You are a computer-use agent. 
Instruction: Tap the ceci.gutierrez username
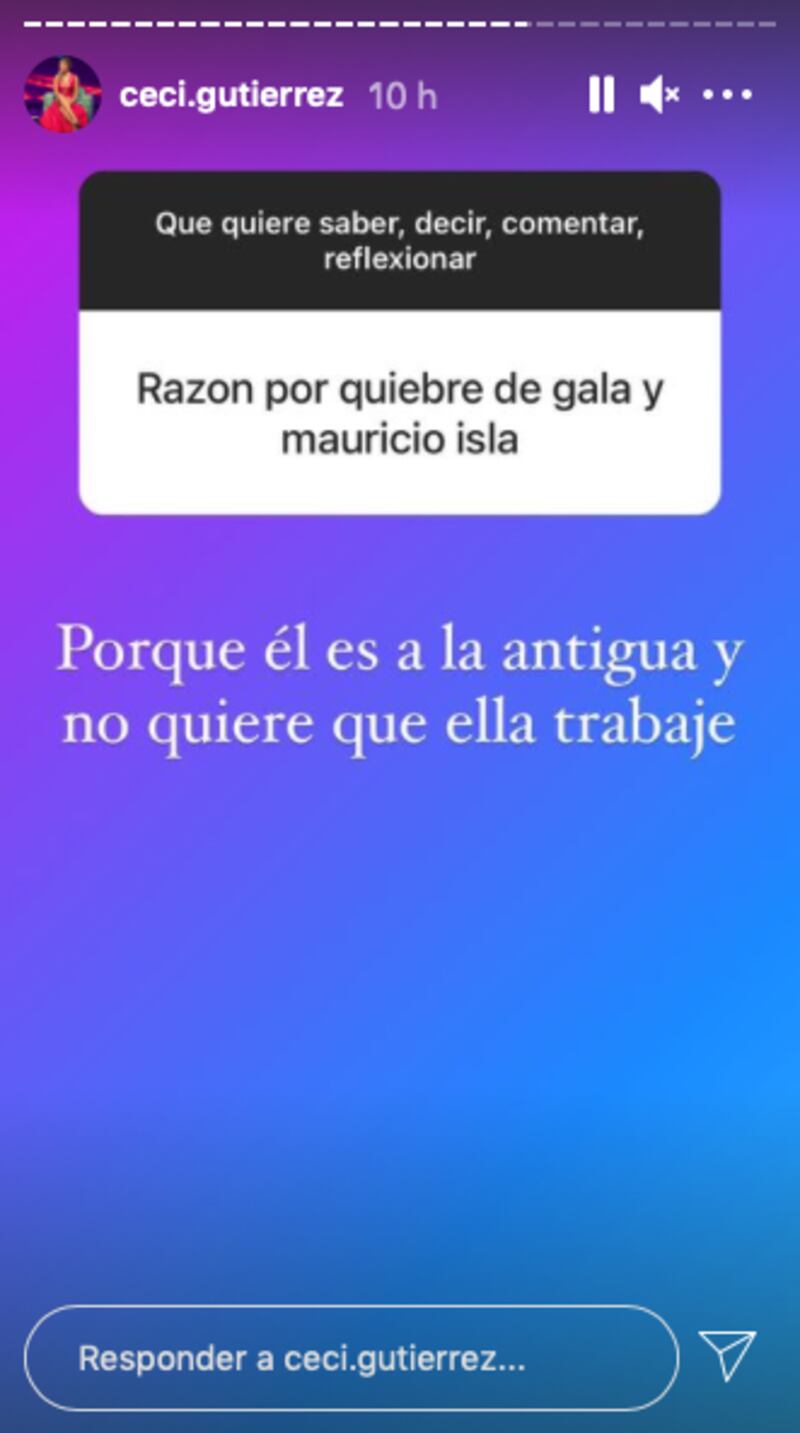[231, 95]
